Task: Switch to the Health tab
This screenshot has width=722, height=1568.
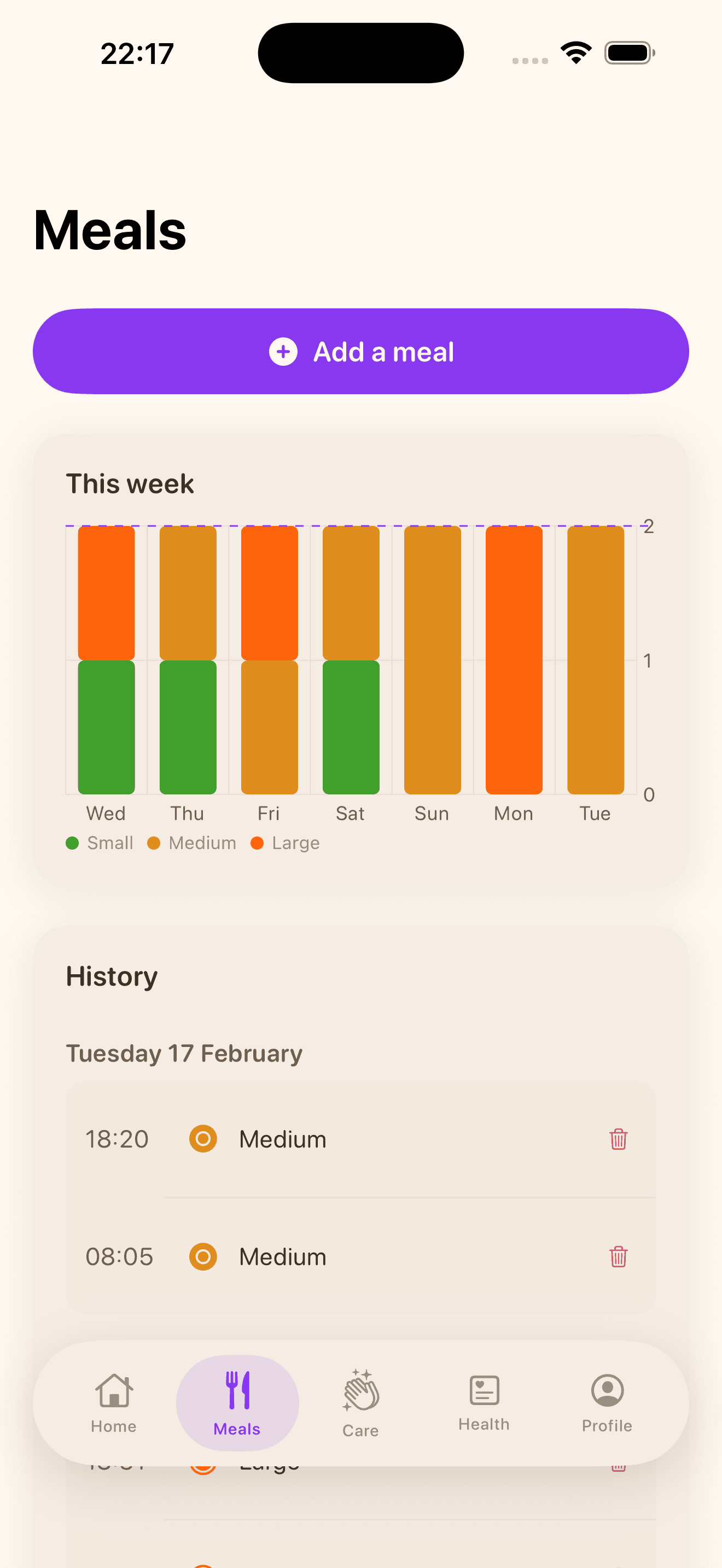Action: point(484,1397)
